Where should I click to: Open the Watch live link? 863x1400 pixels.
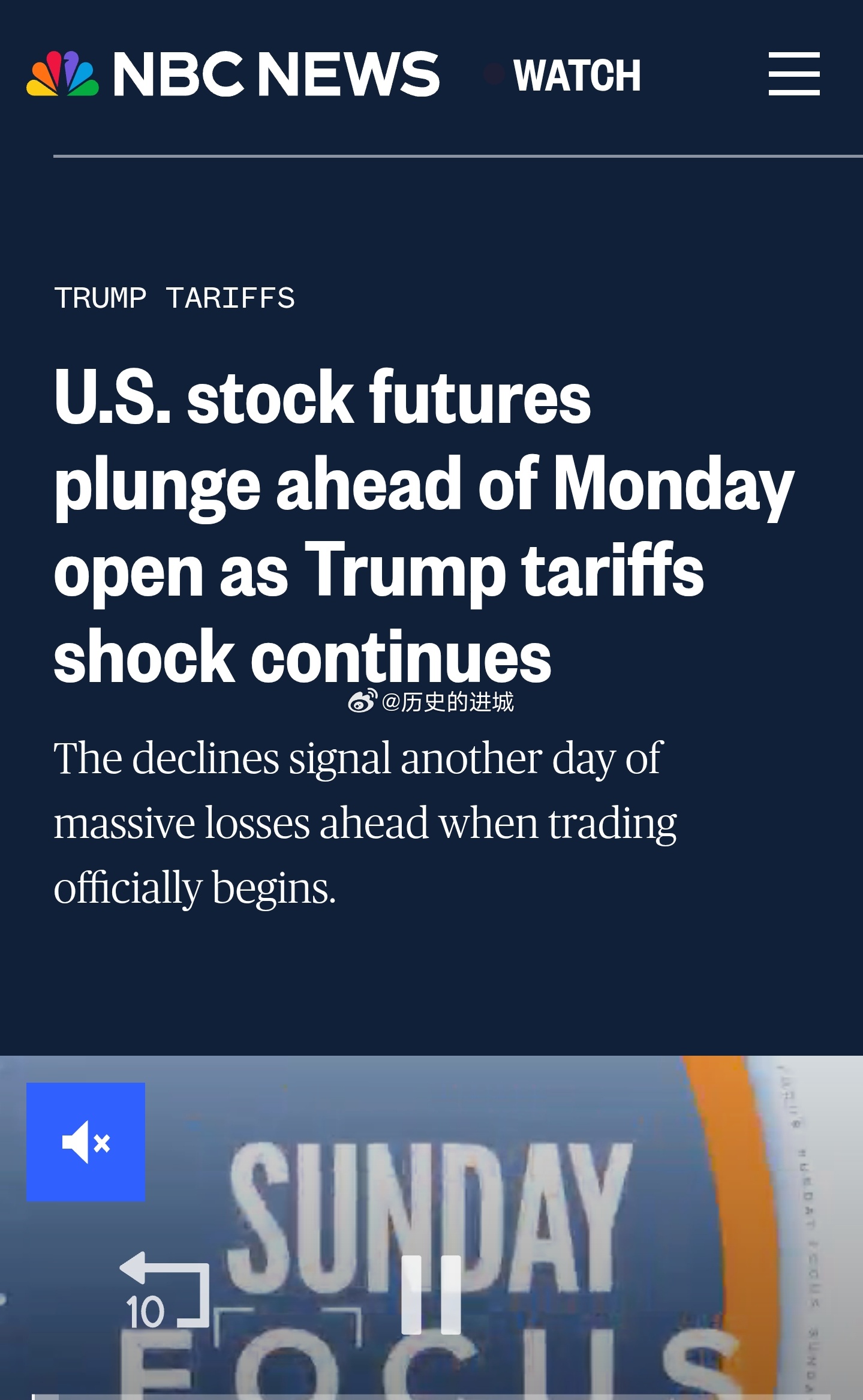tap(564, 75)
